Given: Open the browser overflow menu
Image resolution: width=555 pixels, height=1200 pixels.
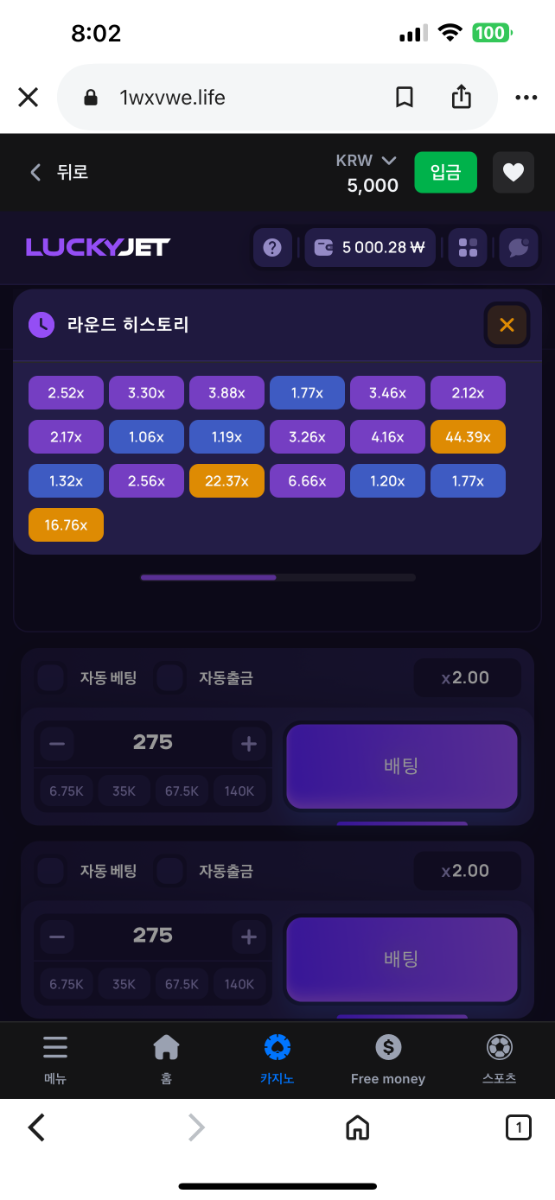Looking at the screenshot, I should [x=526, y=97].
